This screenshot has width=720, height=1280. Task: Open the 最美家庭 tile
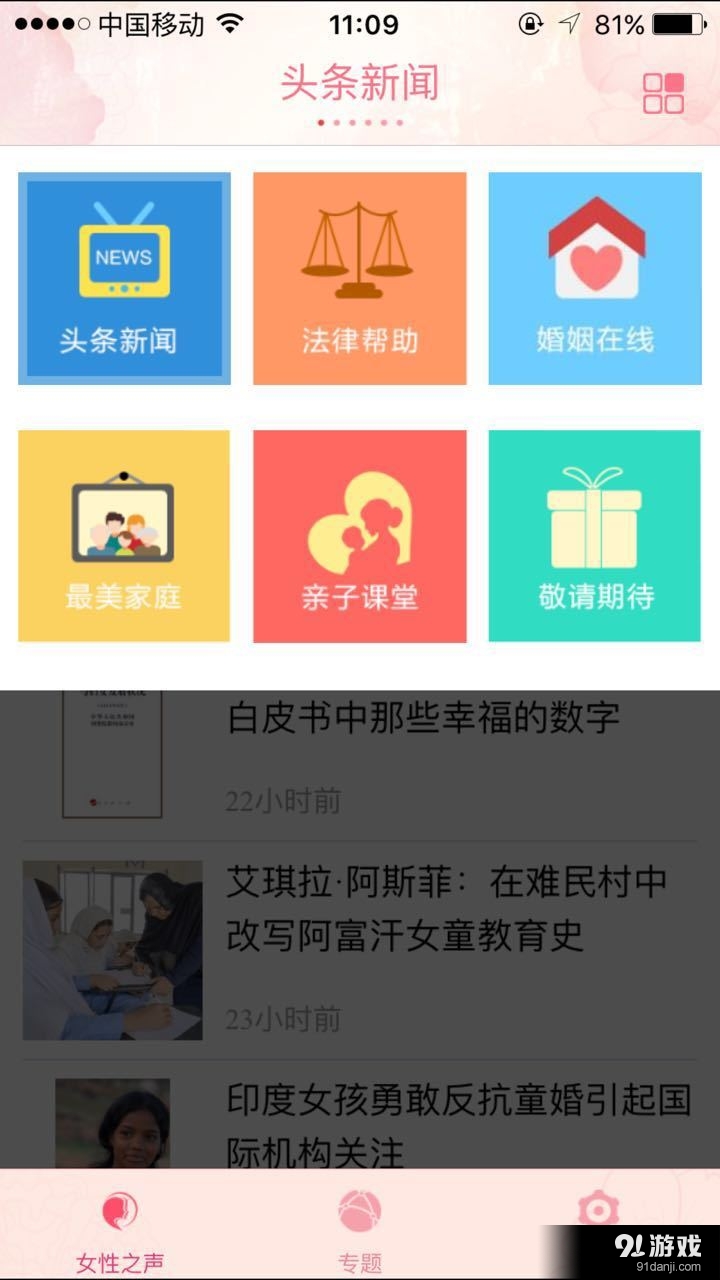(x=124, y=536)
